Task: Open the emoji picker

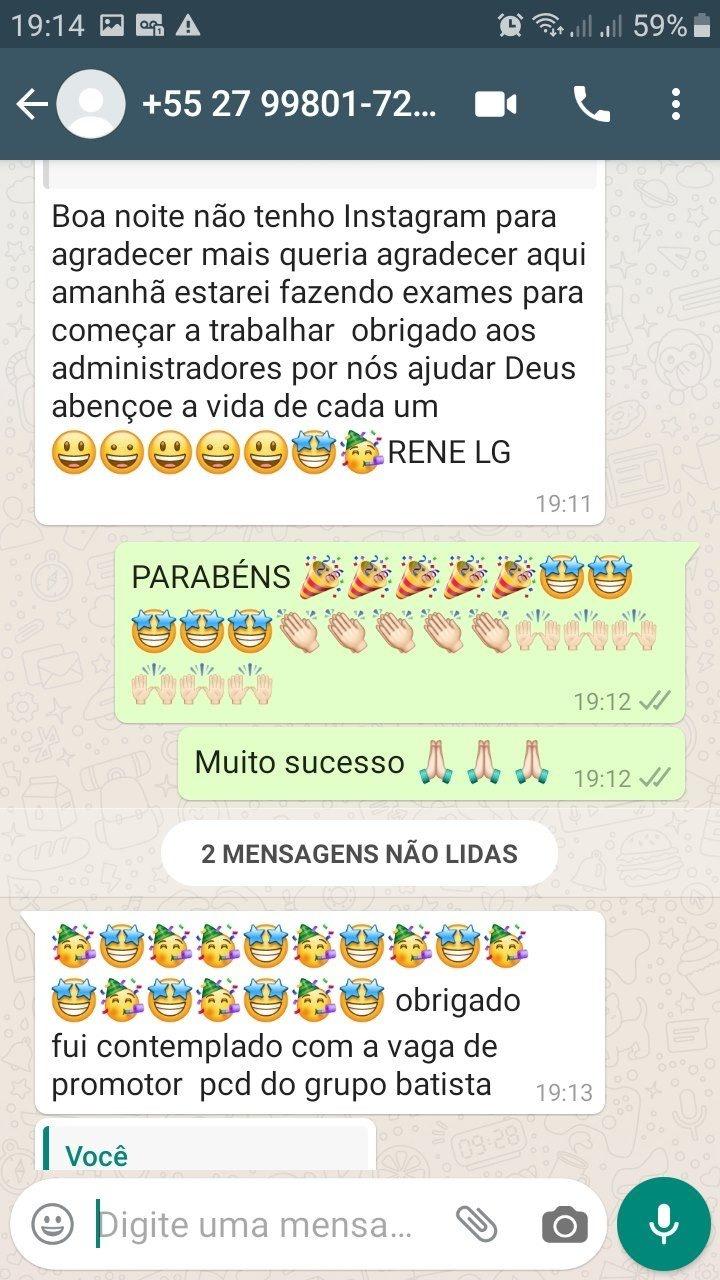Action: click(52, 1223)
